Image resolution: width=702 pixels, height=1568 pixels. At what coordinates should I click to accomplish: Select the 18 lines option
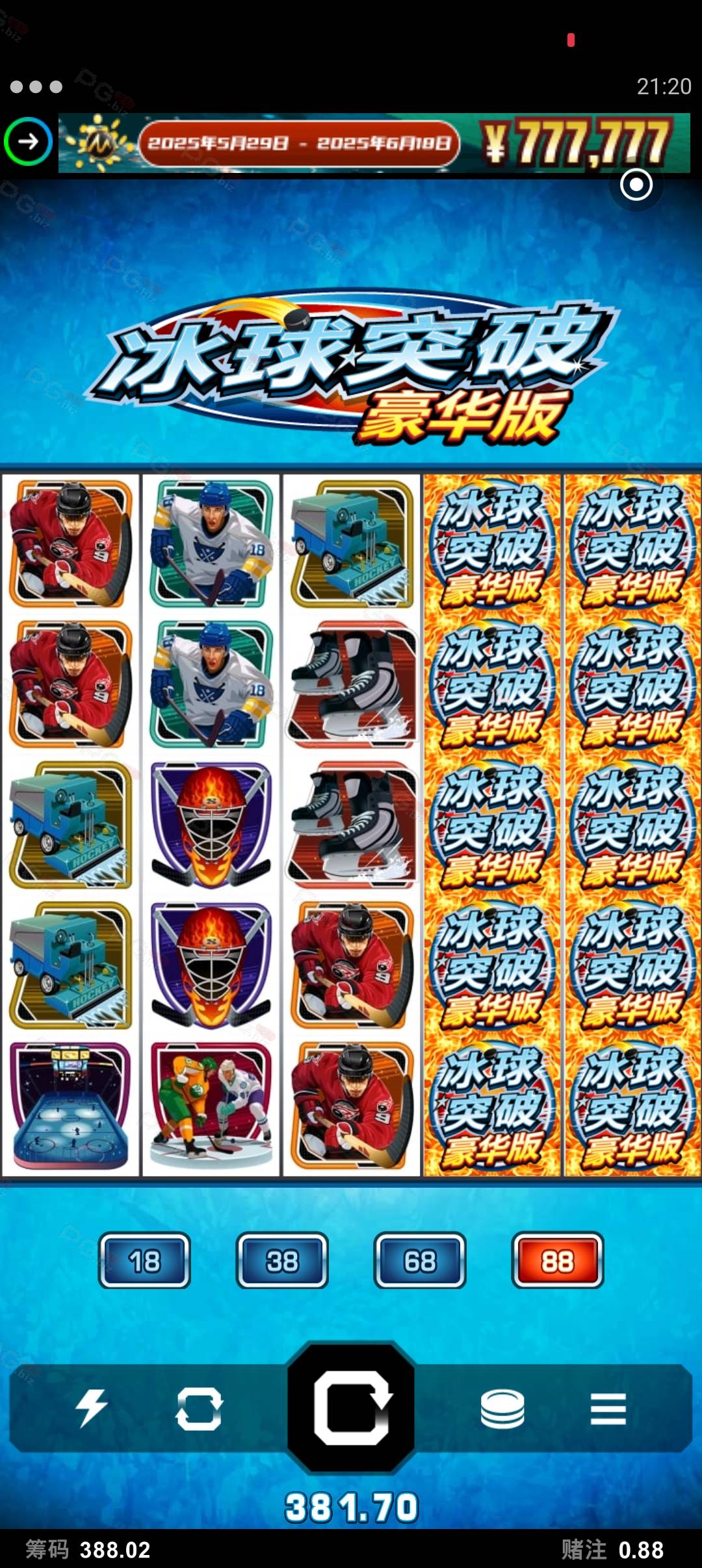144,1261
